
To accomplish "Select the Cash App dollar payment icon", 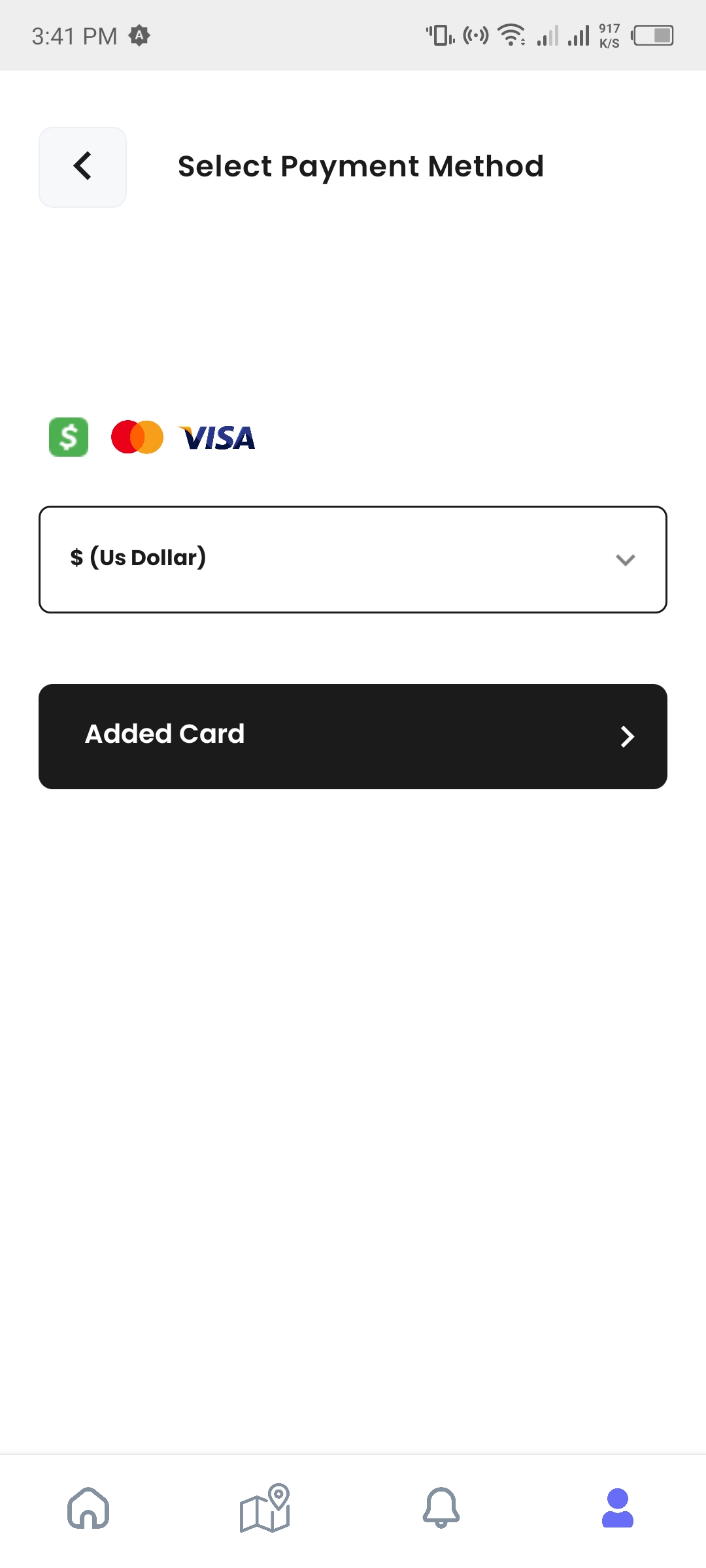I will (69, 437).
